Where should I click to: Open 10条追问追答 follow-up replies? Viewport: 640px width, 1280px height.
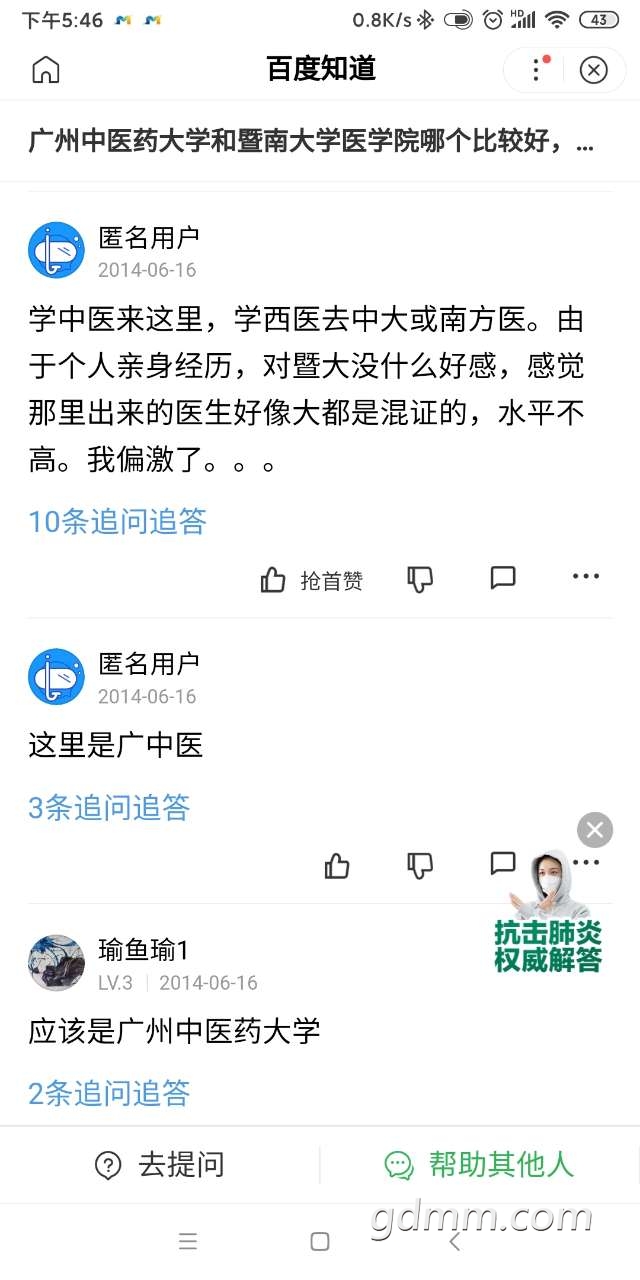click(x=117, y=521)
